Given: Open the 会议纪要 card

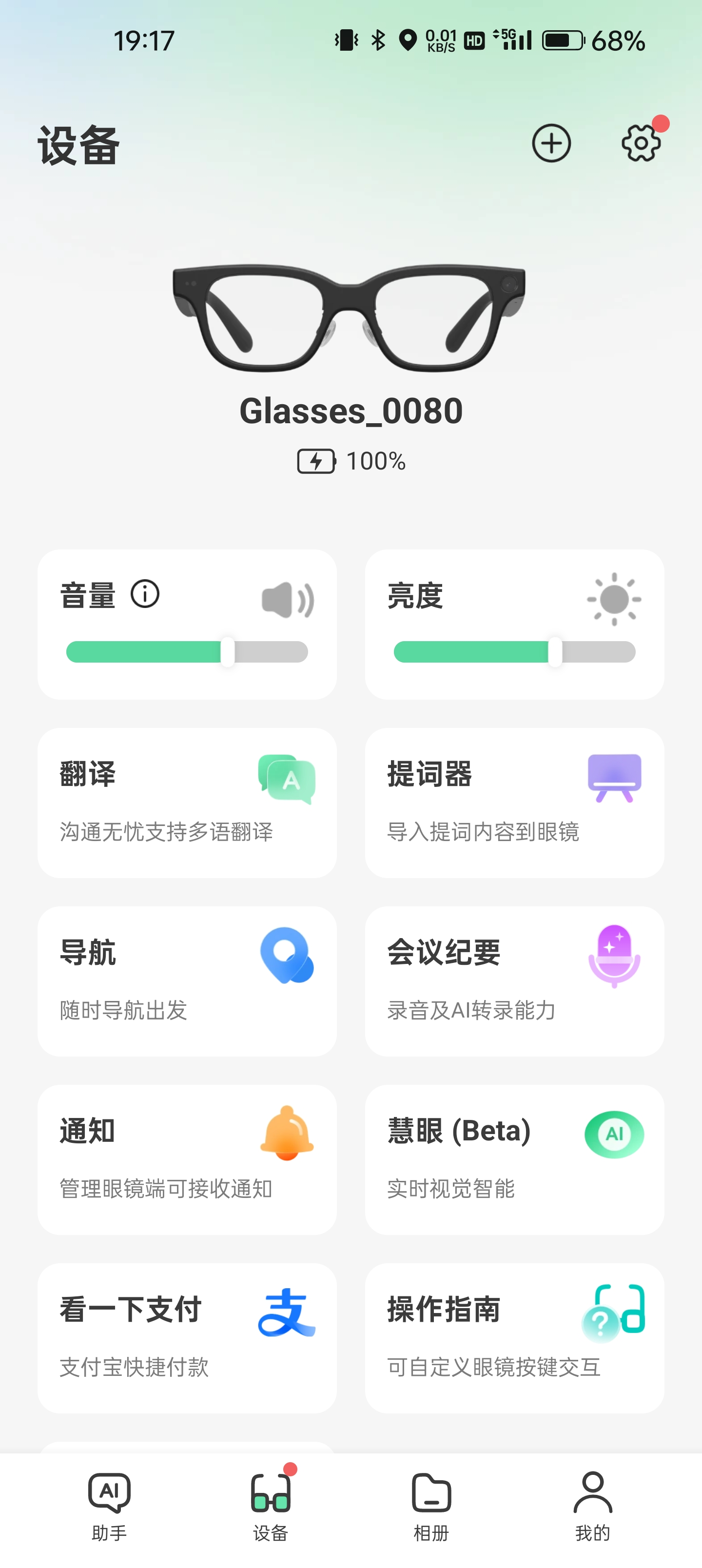Looking at the screenshot, I should [x=514, y=980].
